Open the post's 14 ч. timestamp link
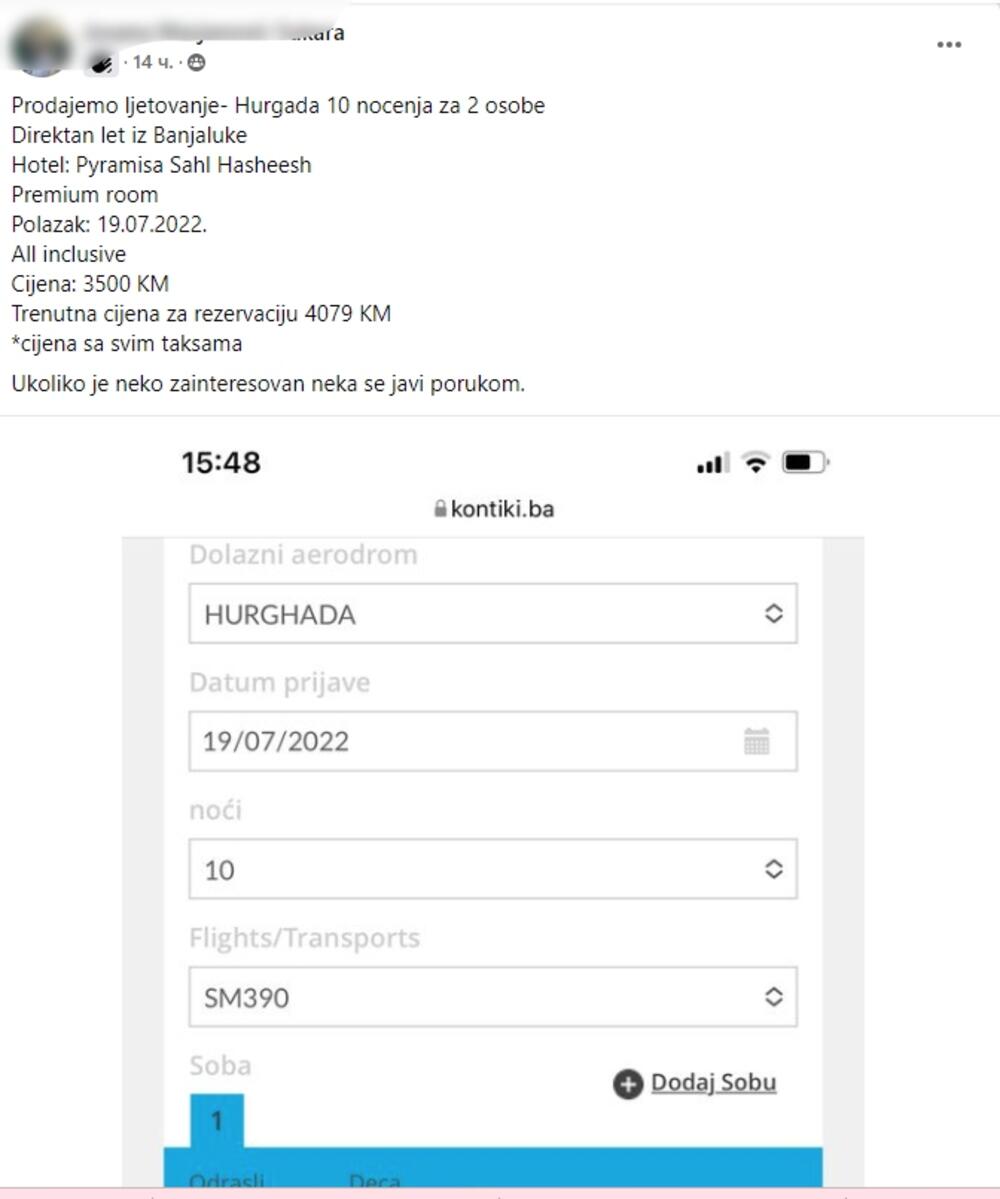This screenshot has height=1199, width=1000. (x=152, y=63)
